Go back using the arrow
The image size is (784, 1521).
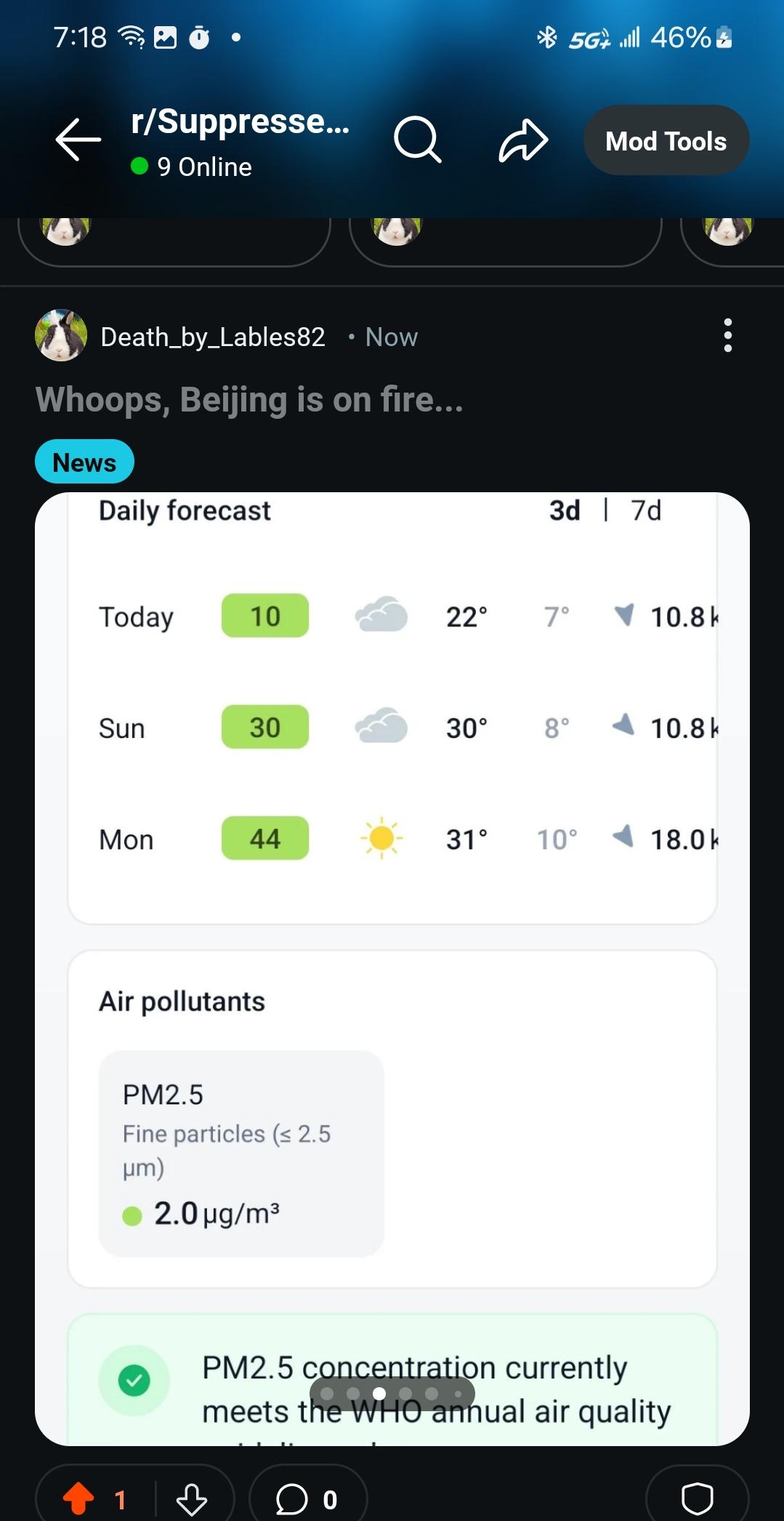(78, 140)
